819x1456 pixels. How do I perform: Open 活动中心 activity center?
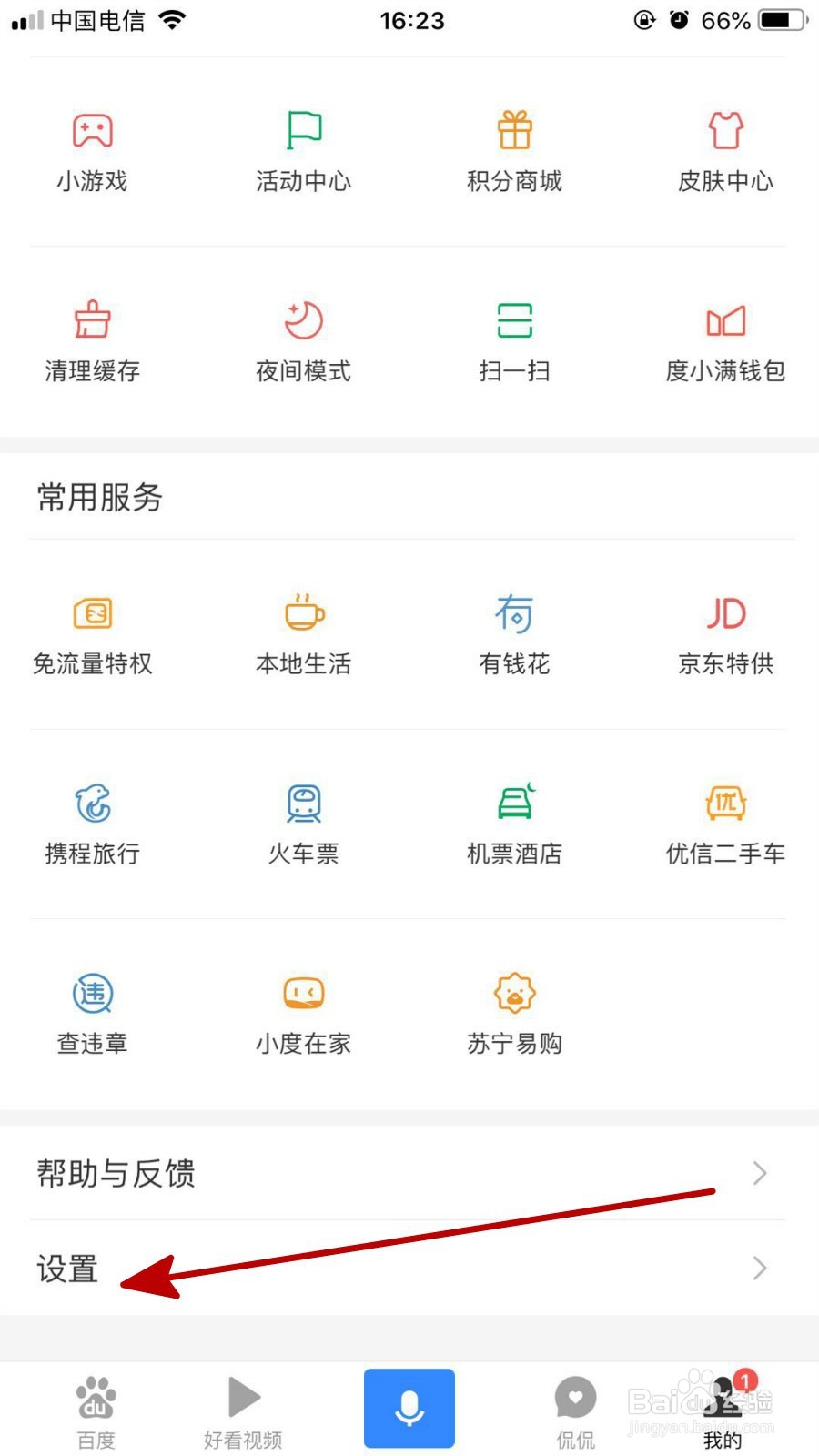point(303,152)
